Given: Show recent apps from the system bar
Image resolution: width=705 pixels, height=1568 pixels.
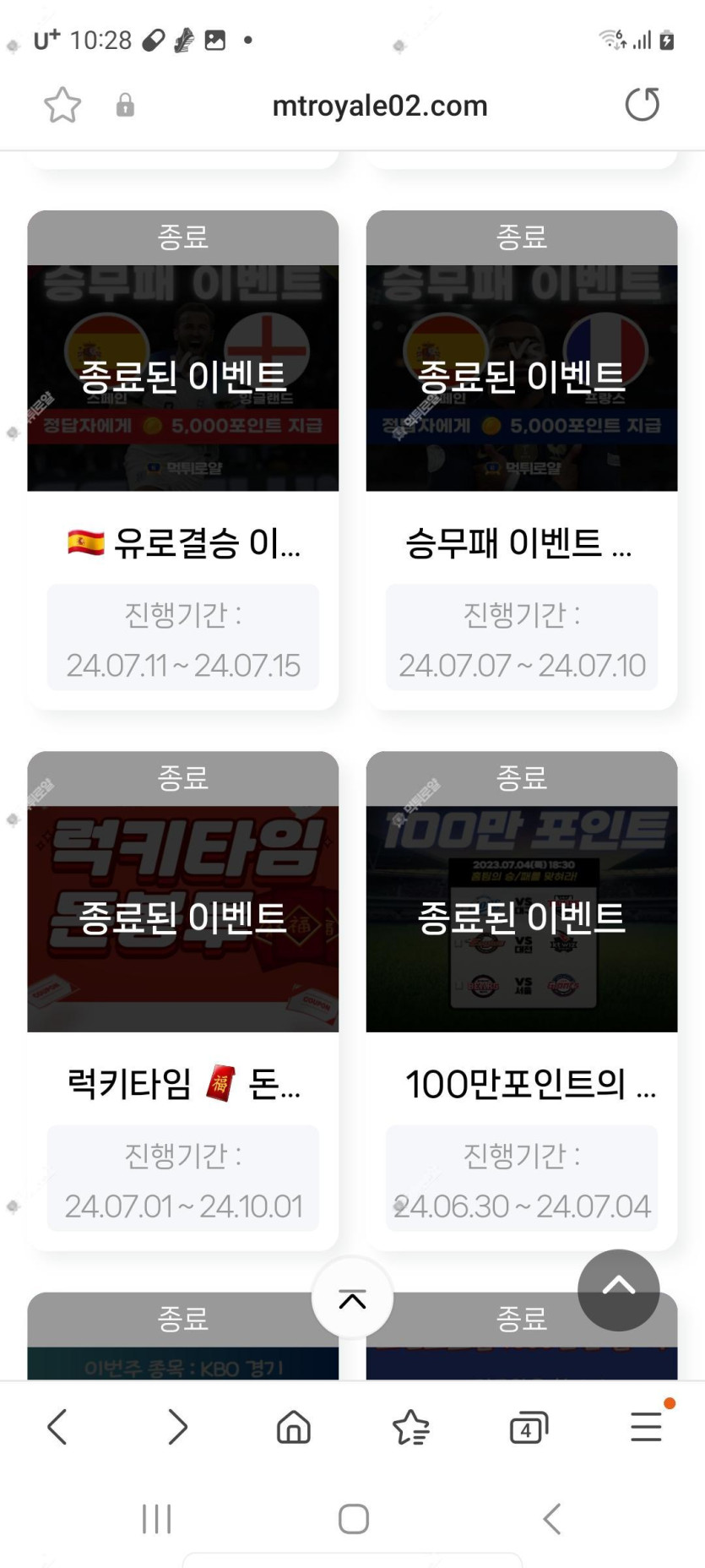Looking at the screenshot, I should [157, 1518].
